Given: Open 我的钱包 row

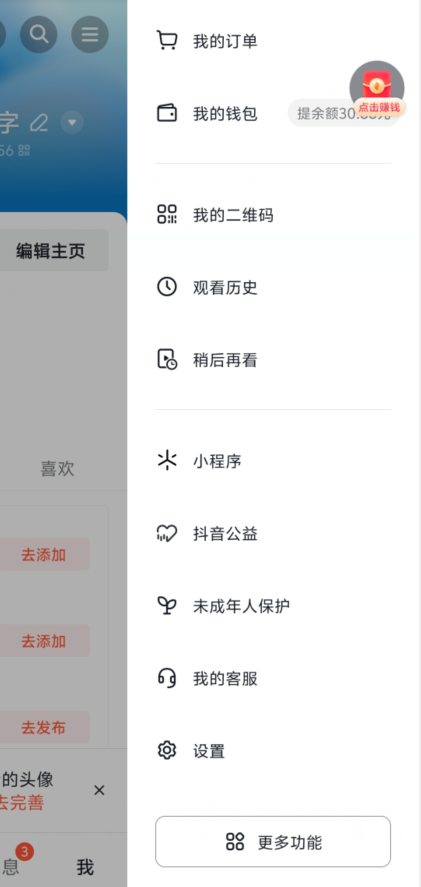Looking at the screenshot, I should coord(273,114).
